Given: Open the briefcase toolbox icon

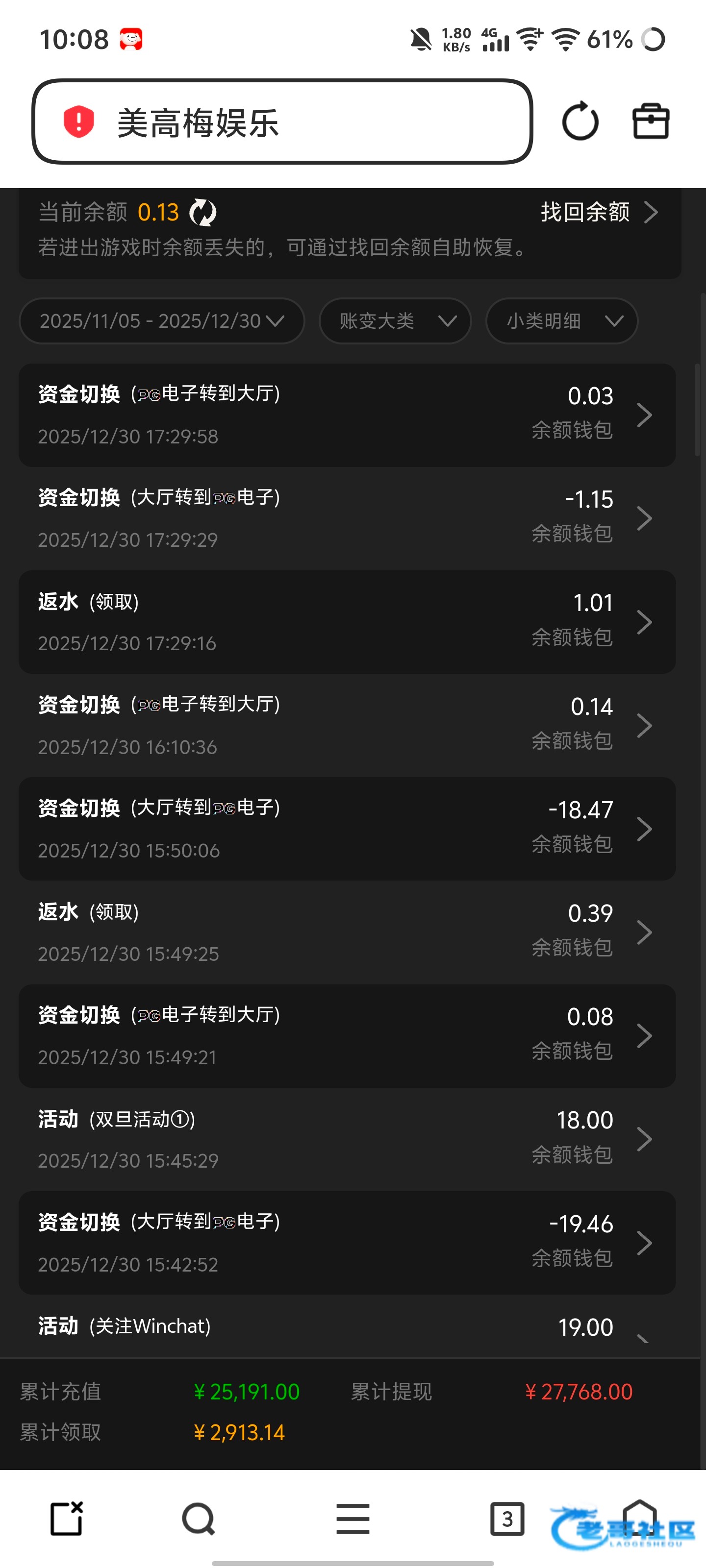Looking at the screenshot, I should [x=651, y=122].
